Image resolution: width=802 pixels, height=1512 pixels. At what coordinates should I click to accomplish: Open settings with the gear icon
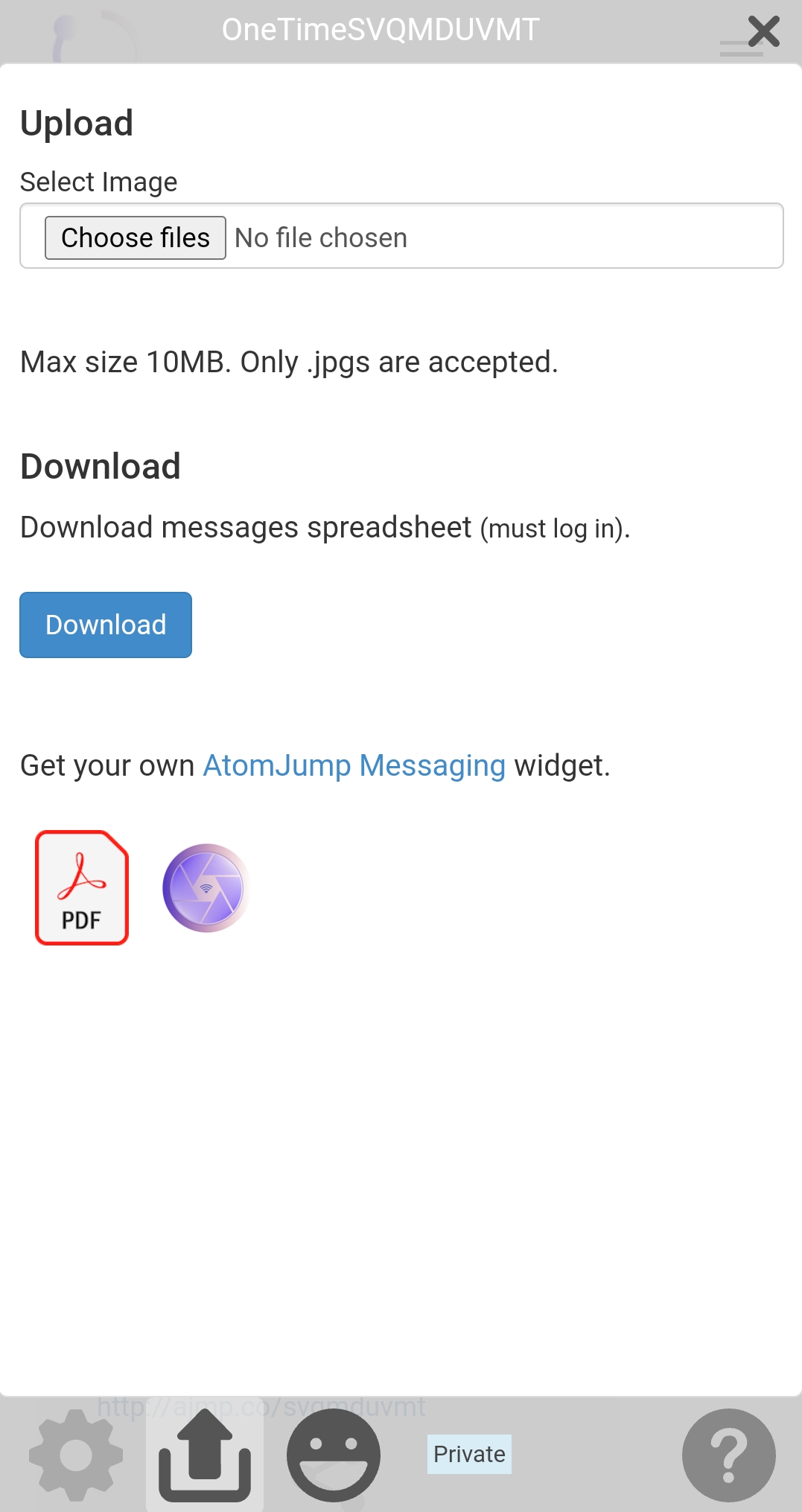76,1455
